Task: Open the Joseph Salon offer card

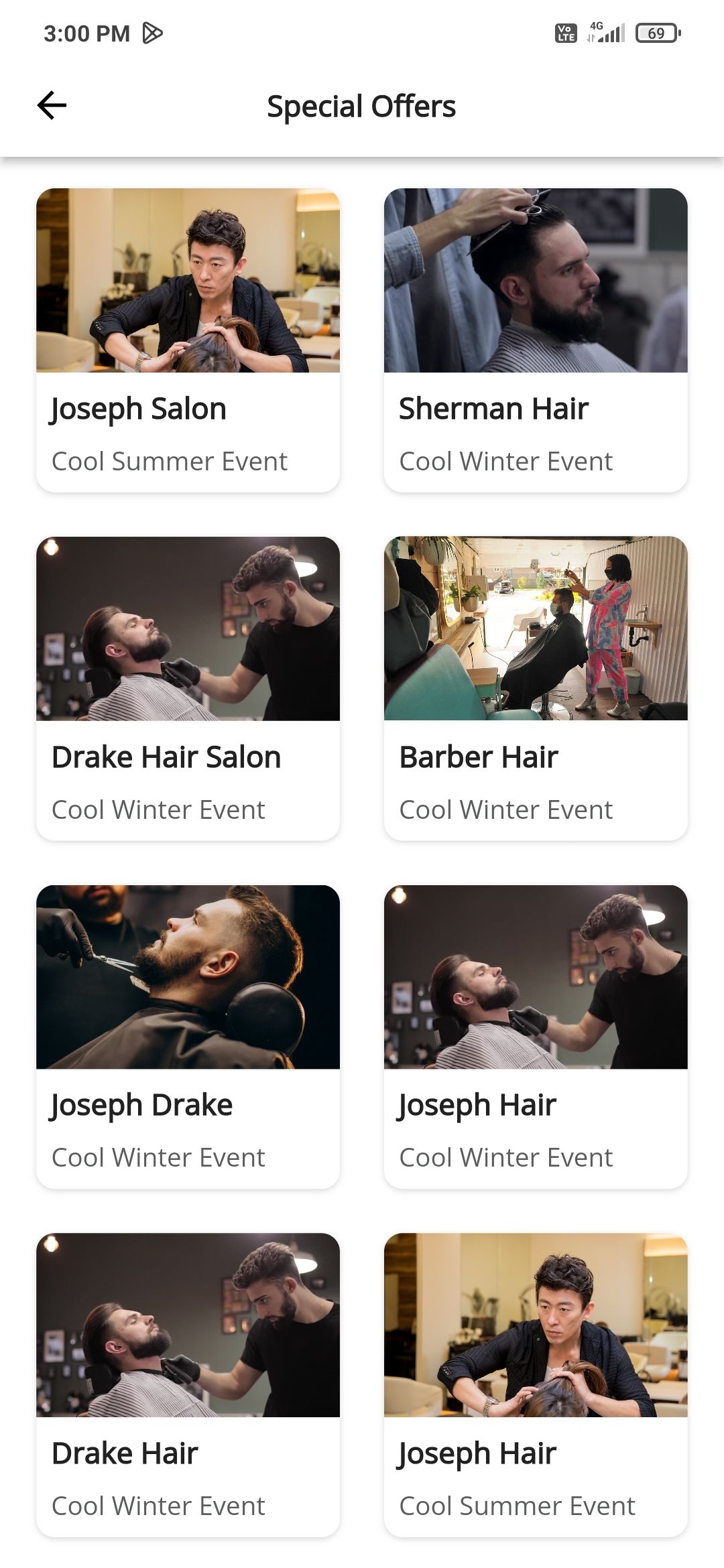Action: coord(188,340)
